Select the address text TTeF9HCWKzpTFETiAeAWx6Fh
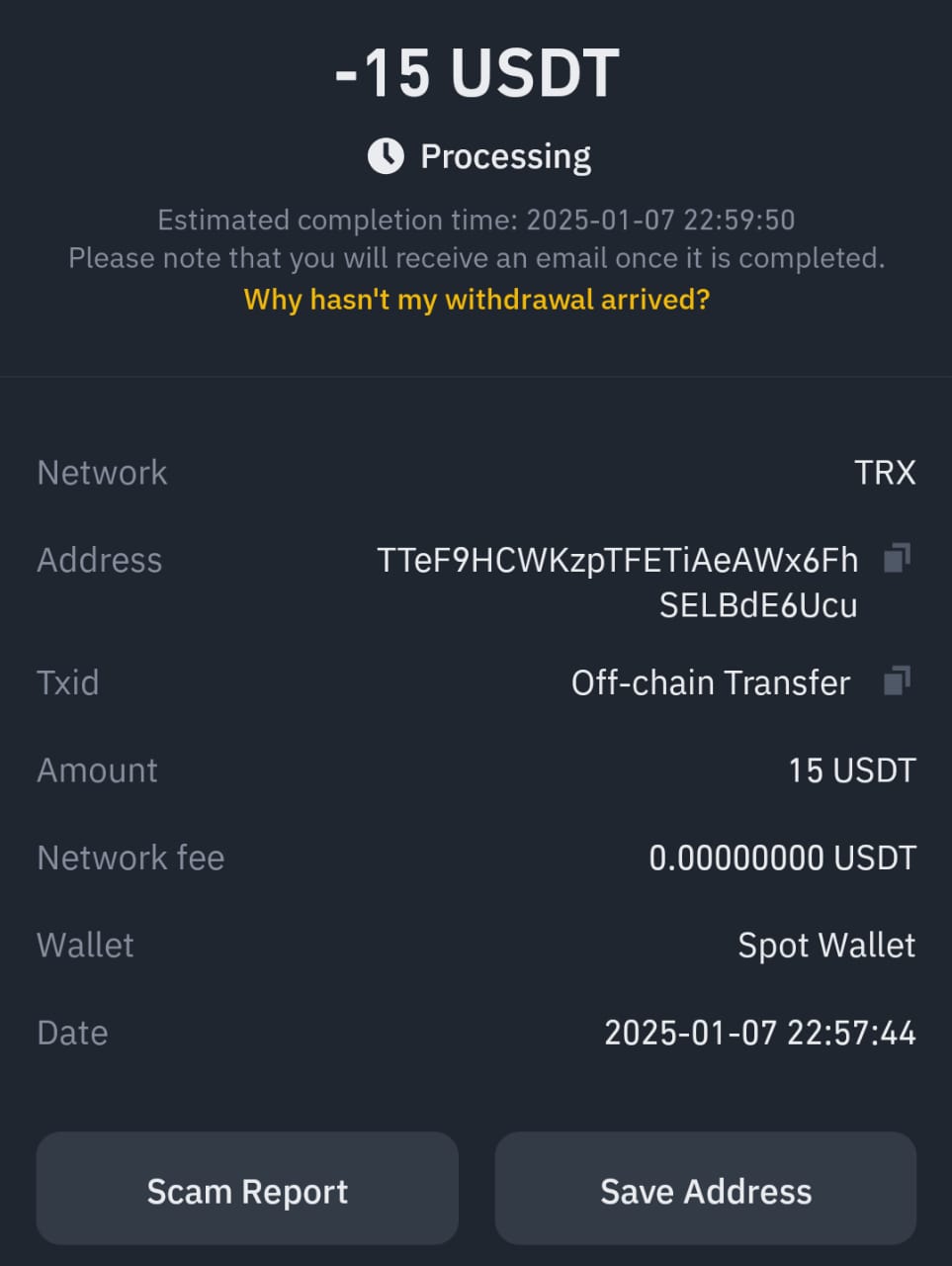The image size is (952, 1266). coord(617,559)
